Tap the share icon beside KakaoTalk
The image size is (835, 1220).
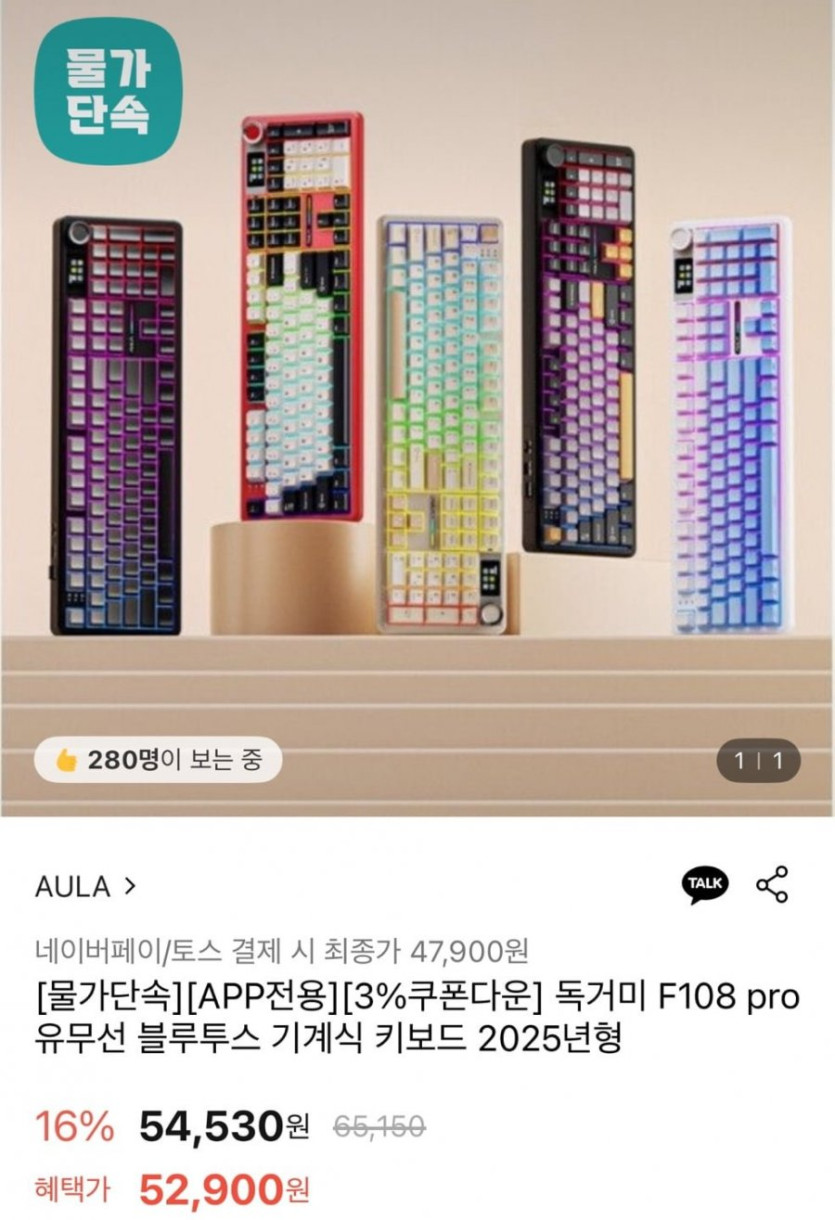pos(771,885)
